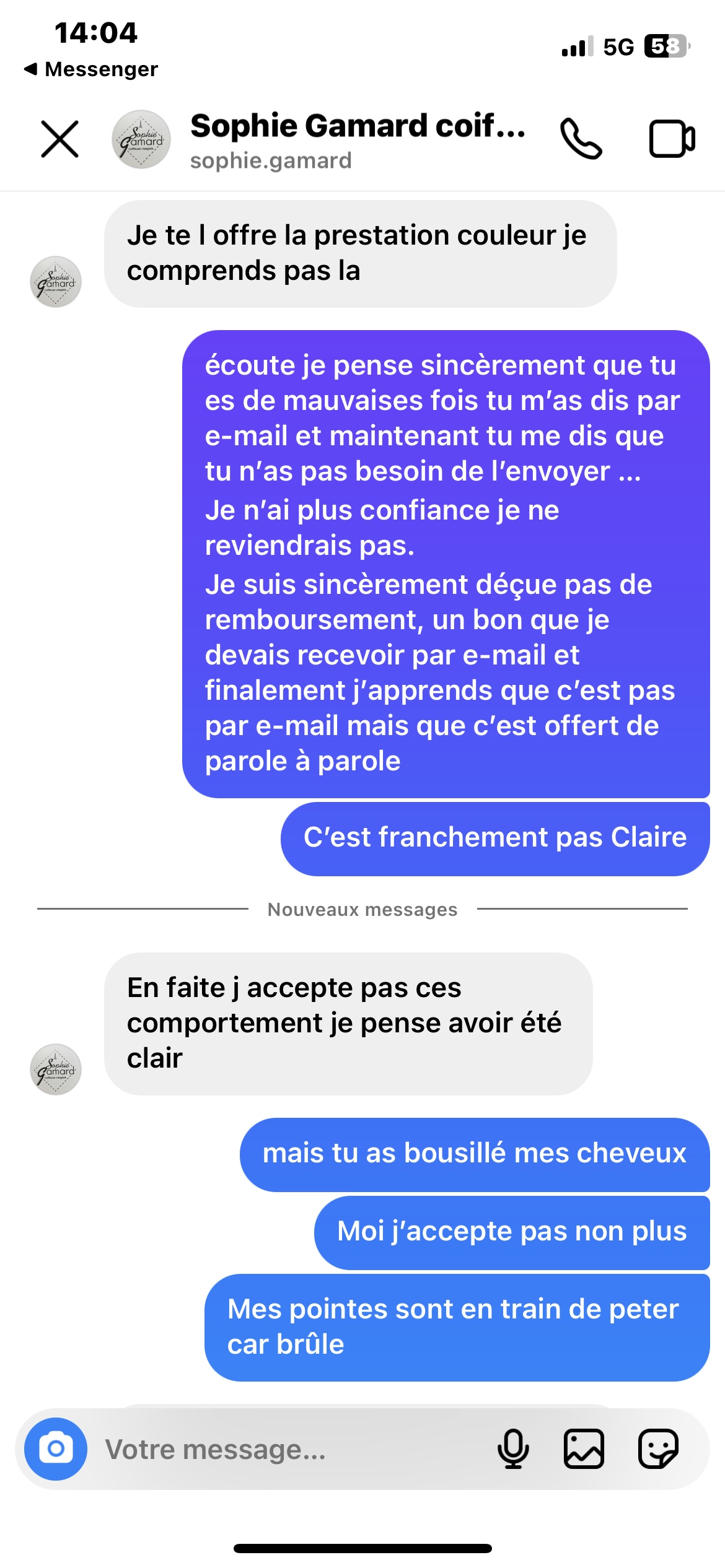The image size is (725, 1568).
Task: Open the sticker picker
Action: (x=658, y=1449)
